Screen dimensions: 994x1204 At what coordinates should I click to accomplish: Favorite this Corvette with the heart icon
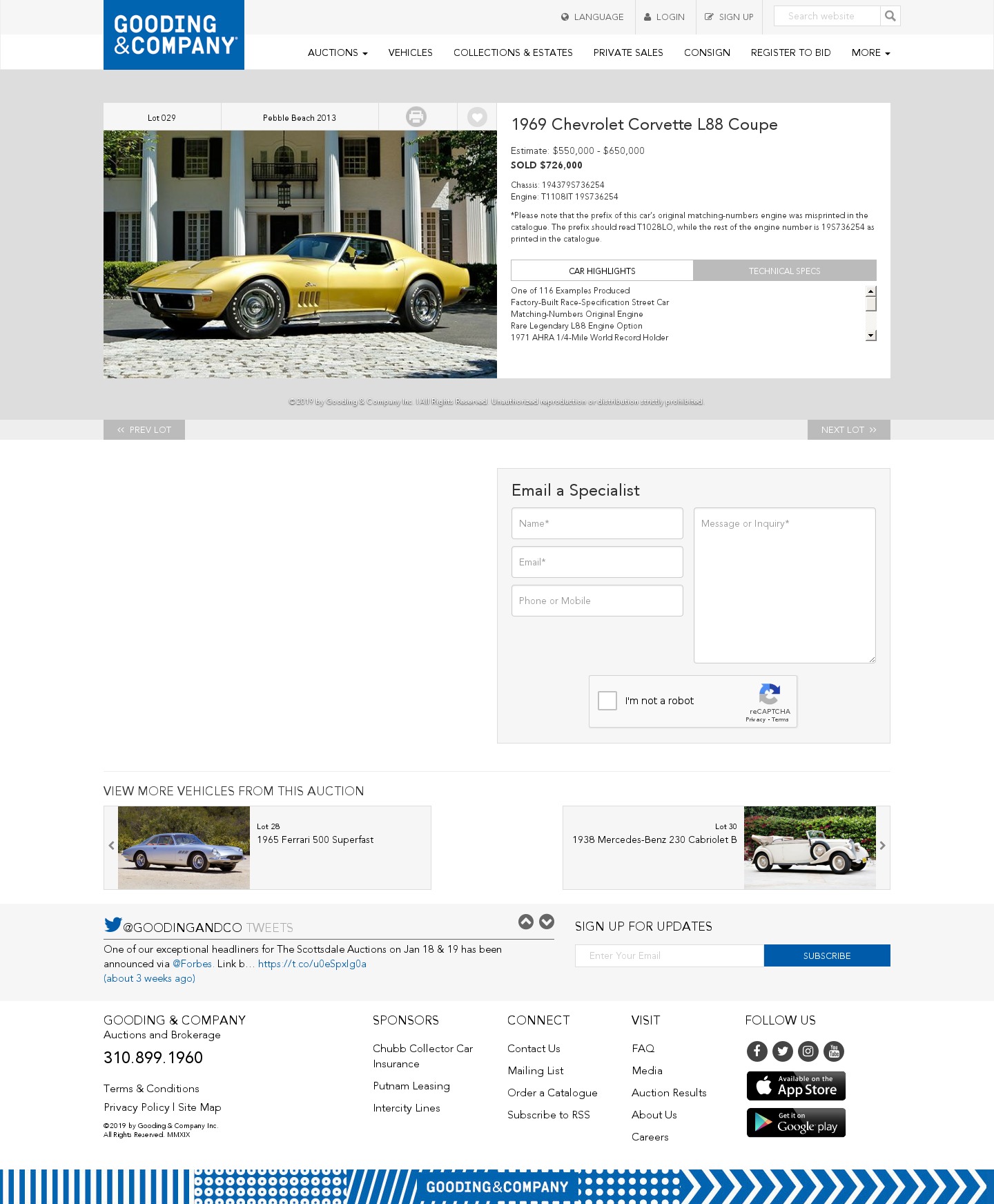(x=477, y=117)
